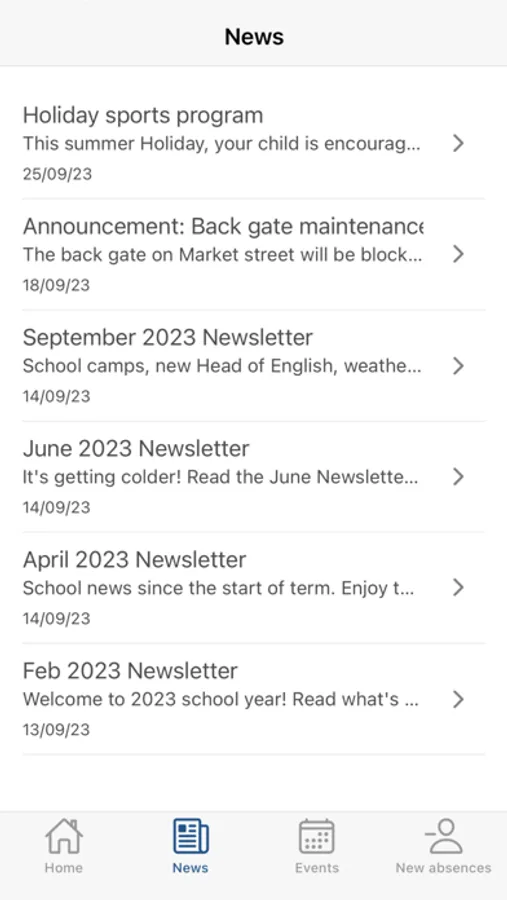Select the April 2023 Newsletter
Viewport: 507px width, 900px height.
pyautogui.click(x=253, y=588)
